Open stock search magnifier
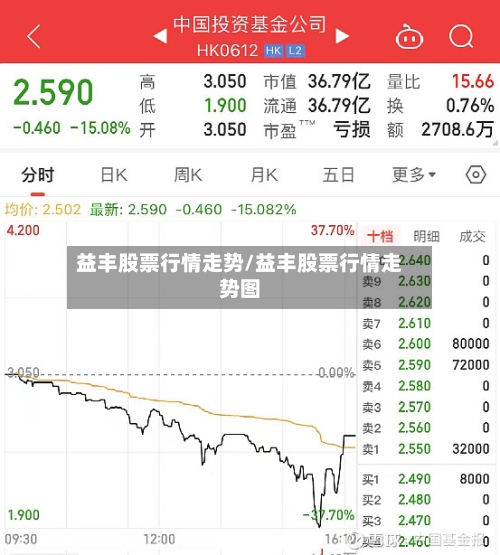Viewport: 500px width, 555px height. 461,36
